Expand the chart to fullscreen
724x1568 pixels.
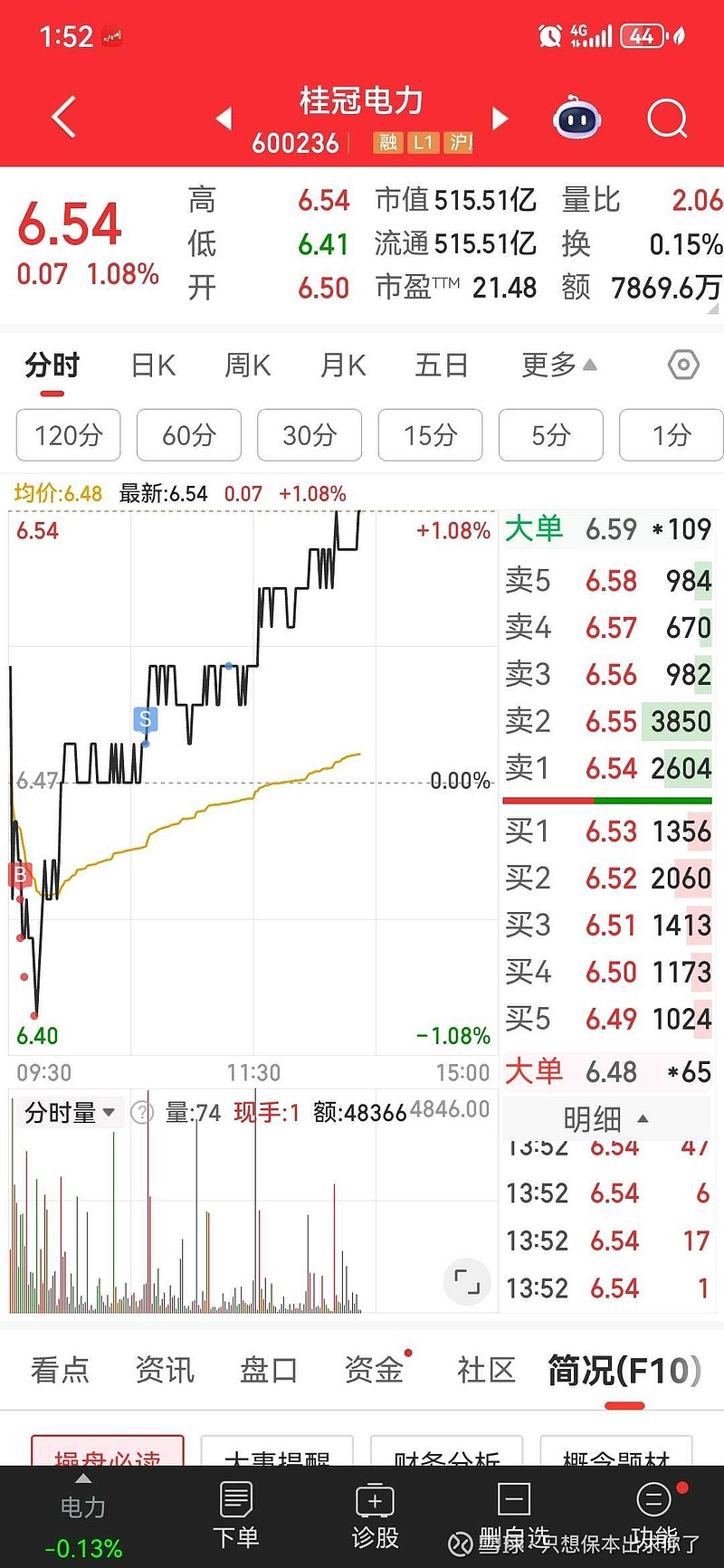pos(467,1281)
